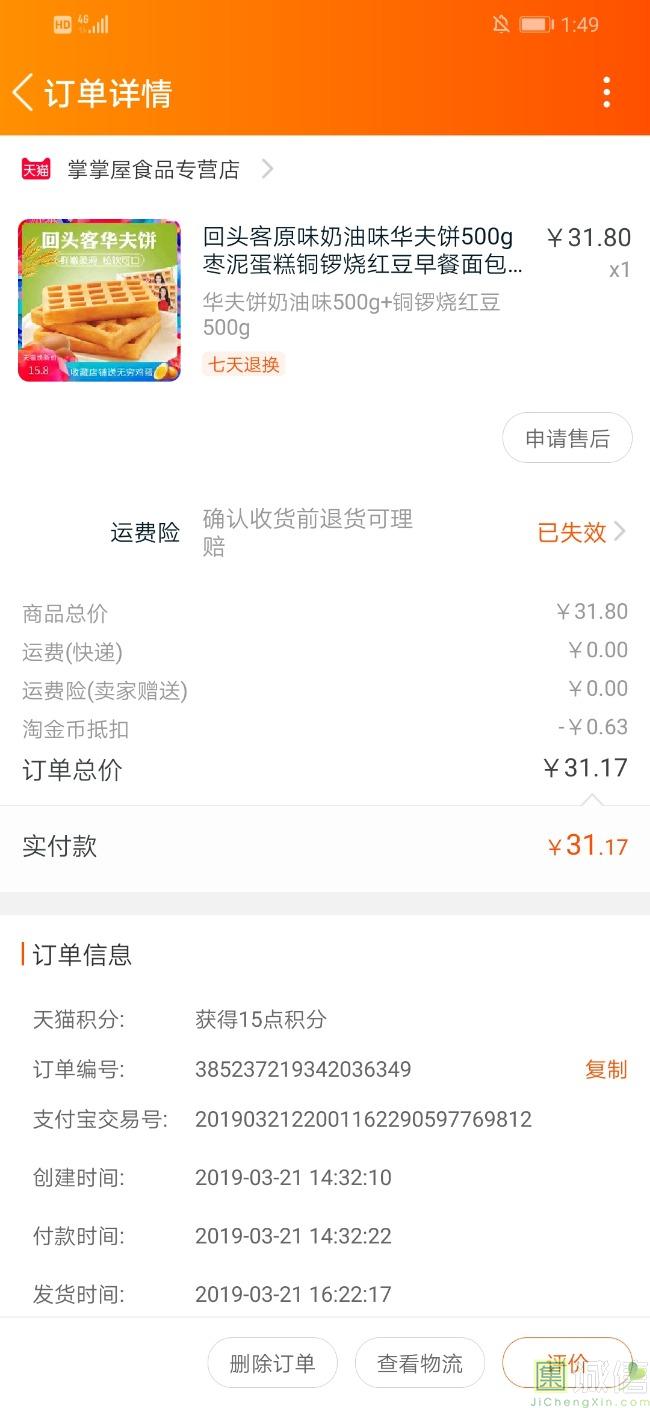The width and height of the screenshot is (650, 1408).
Task: Open the three-dot overflow menu
Action: tap(606, 92)
